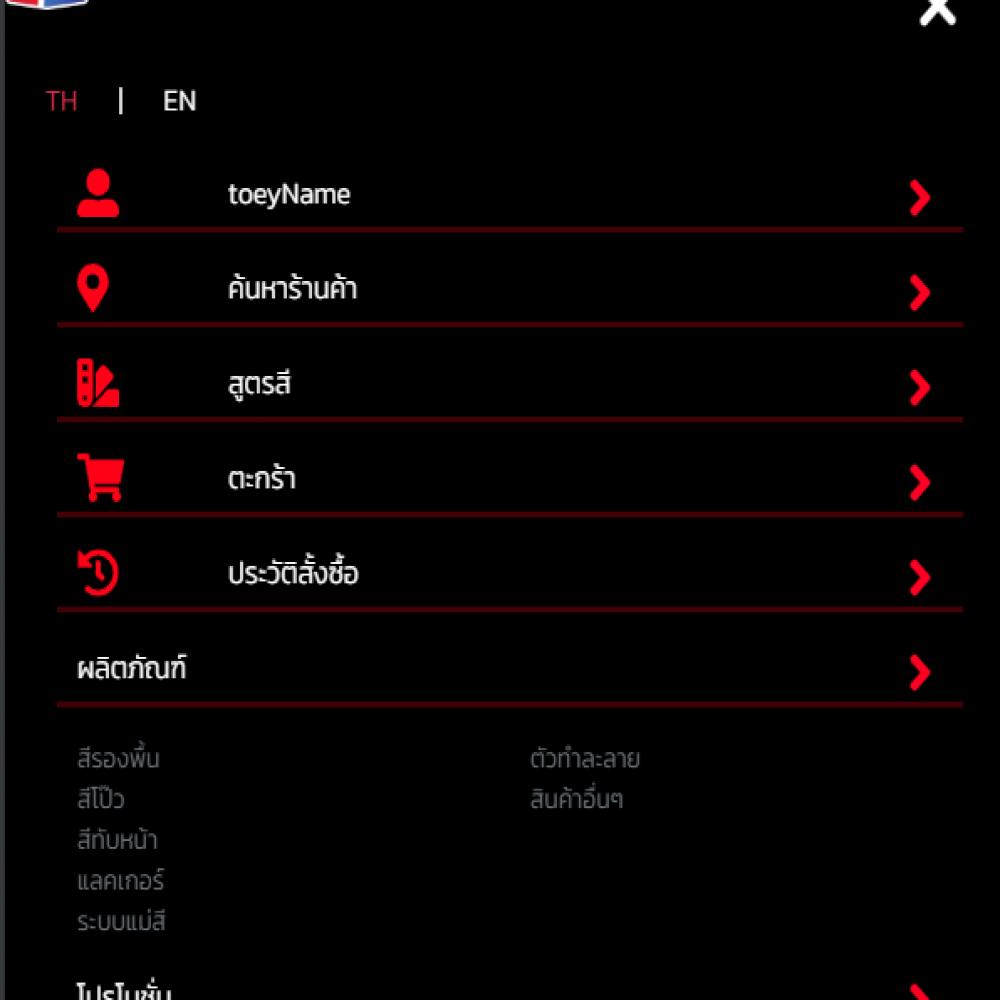
Task: Browse the แลคเกอร์ category
Action: click(120, 881)
